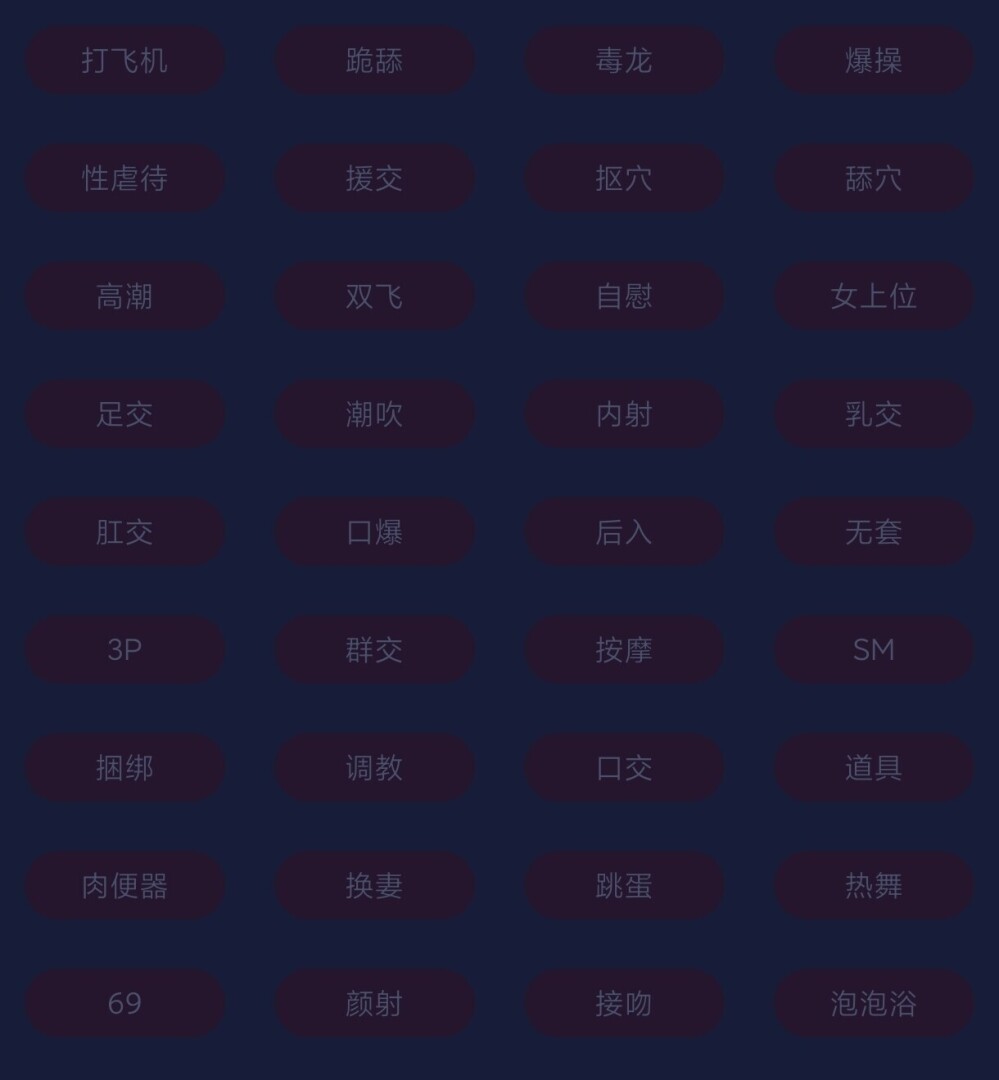The height and width of the screenshot is (1080, 999).
Task: Select the 道具 (props) tag
Action: click(x=874, y=768)
